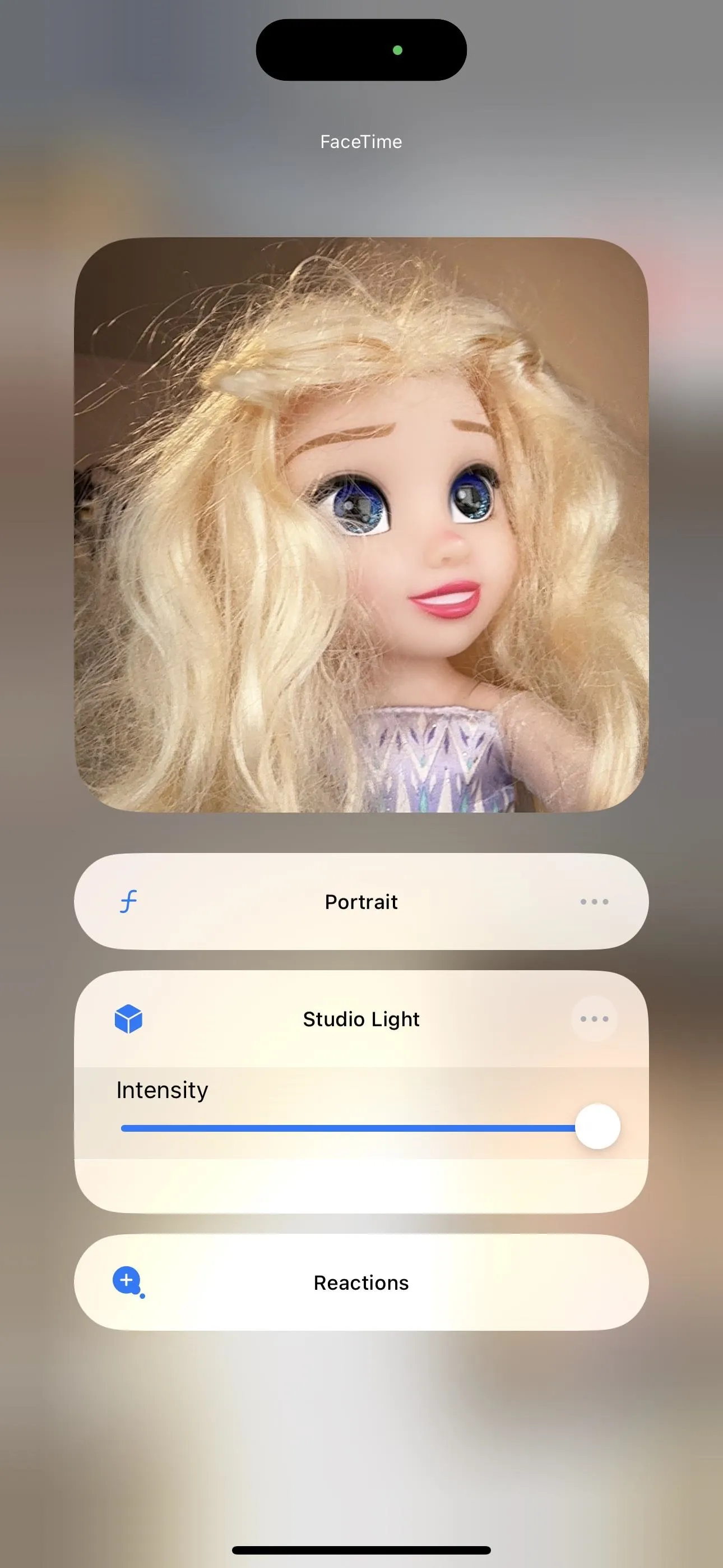Open Portrait options via its ellipsis
Screen dimensions: 723x1568
[x=594, y=901]
